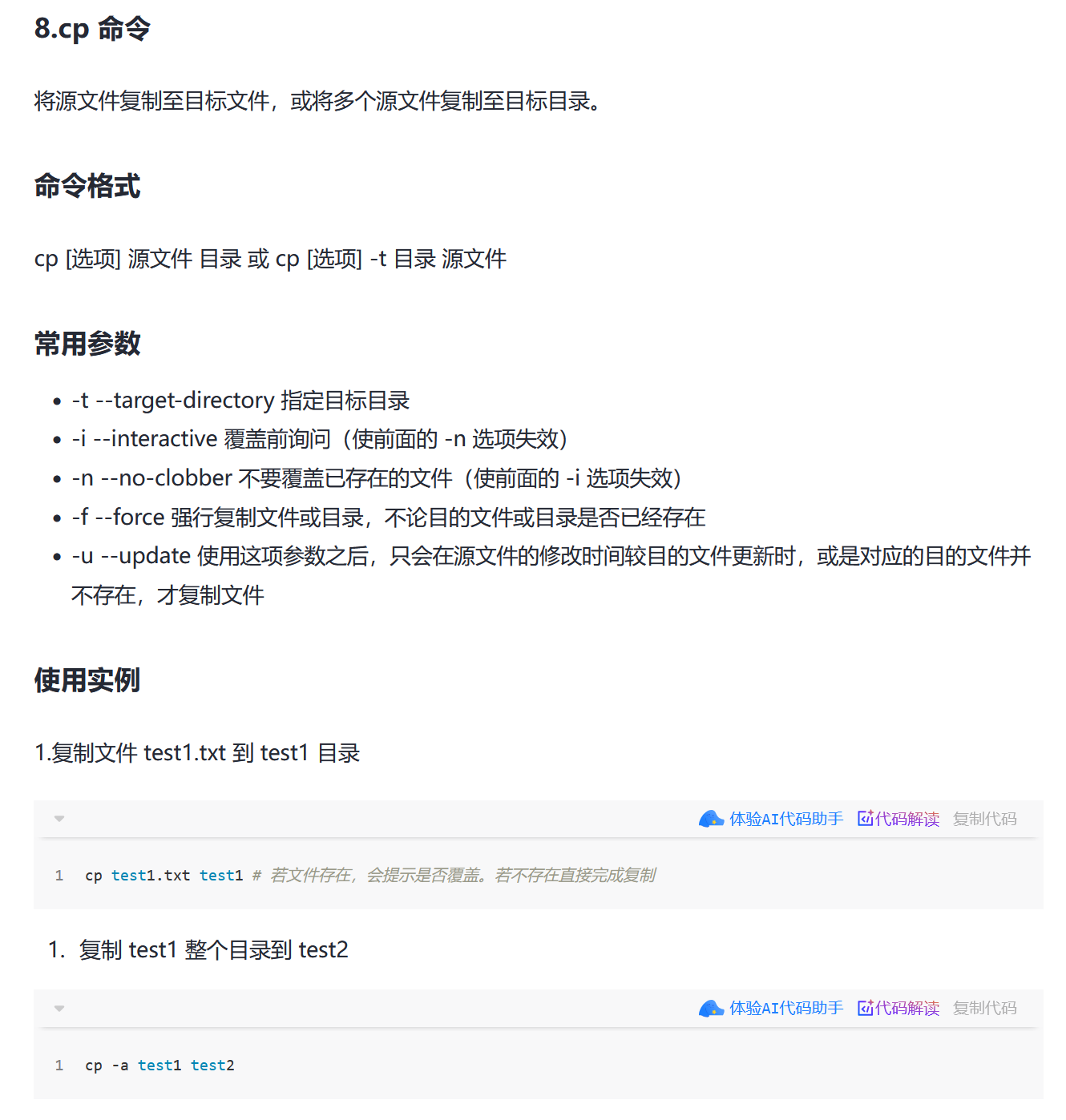The height and width of the screenshot is (1120, 1066).
Task: Copy code of the cp -a test1 test2 block
Action: pyautogui.click(x=984, y=1009)
